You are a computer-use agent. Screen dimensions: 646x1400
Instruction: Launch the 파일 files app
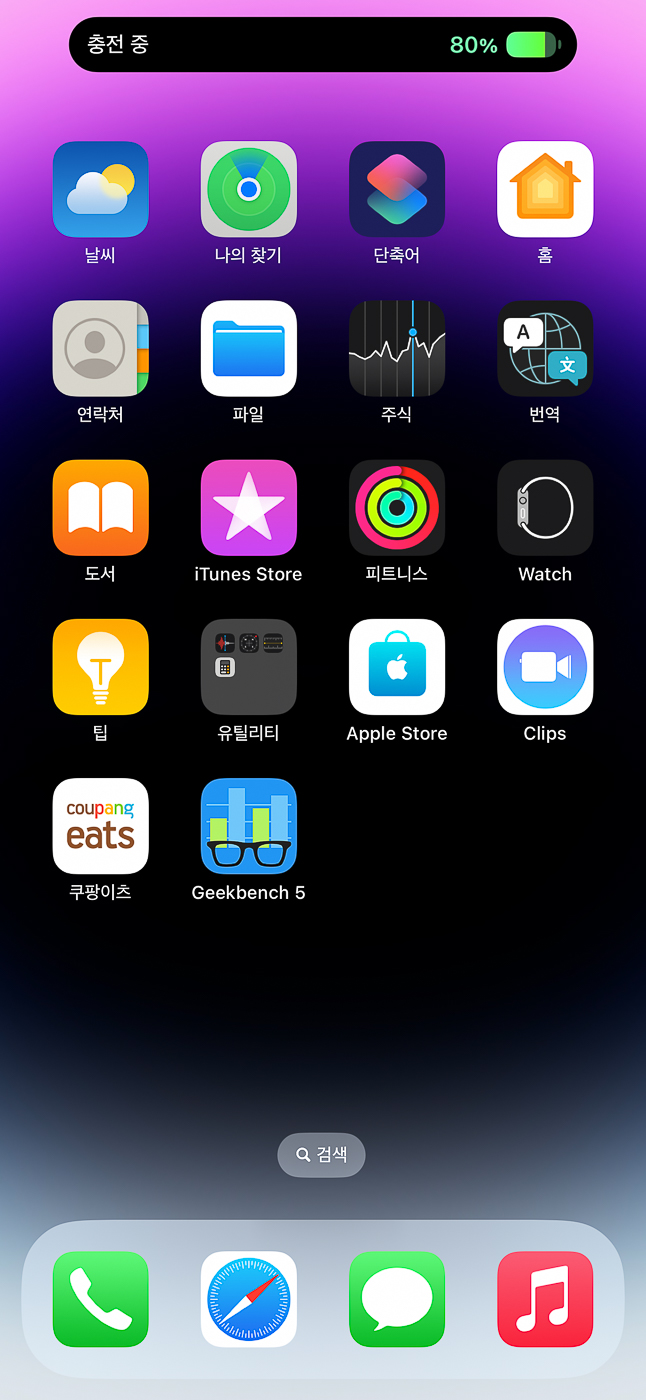[x=249, y=348]
